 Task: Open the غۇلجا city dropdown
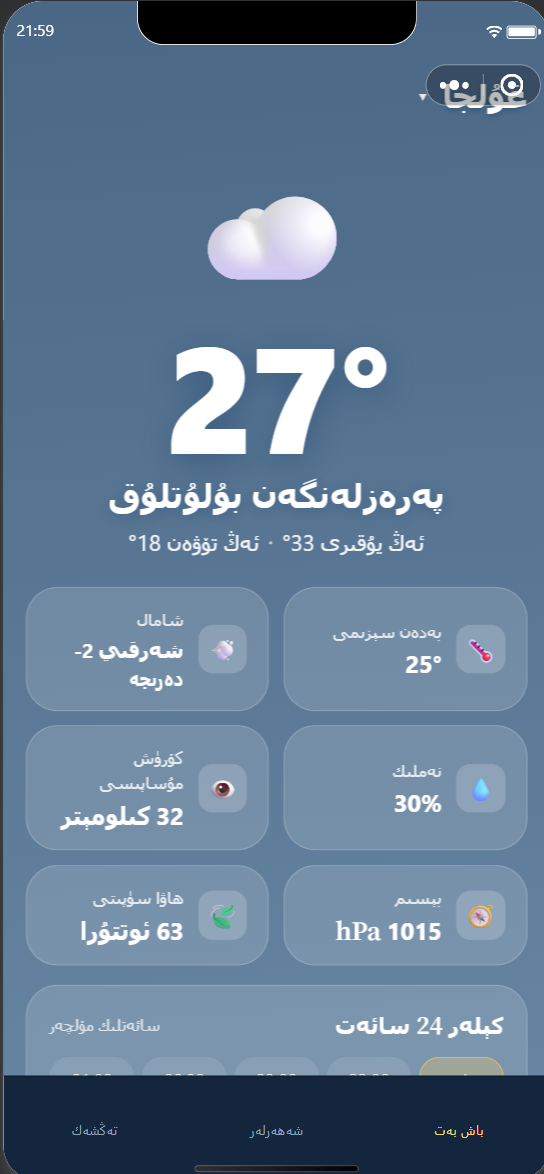click(x=473, y=97)
